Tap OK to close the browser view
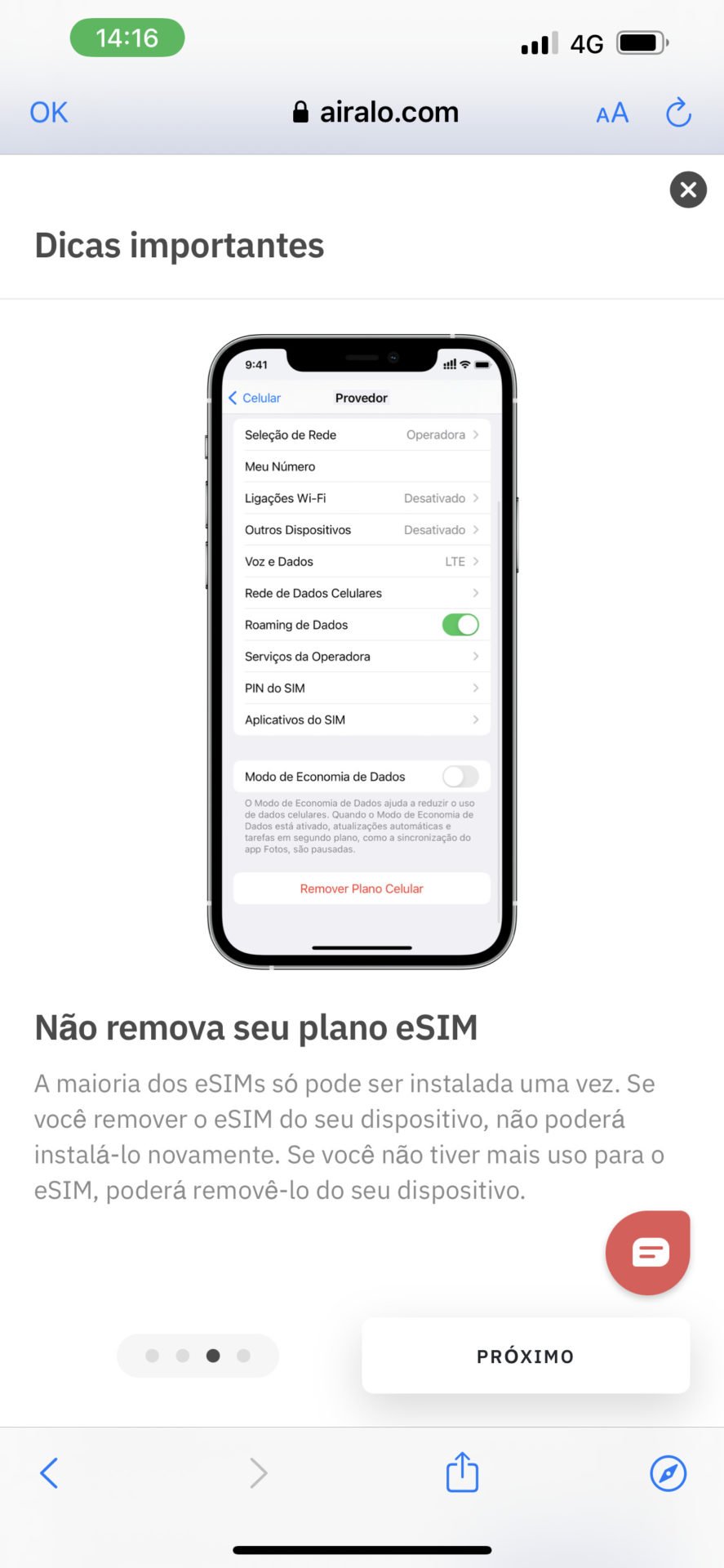This screenshot has width=724, height=1568. [x=49, y=112]
